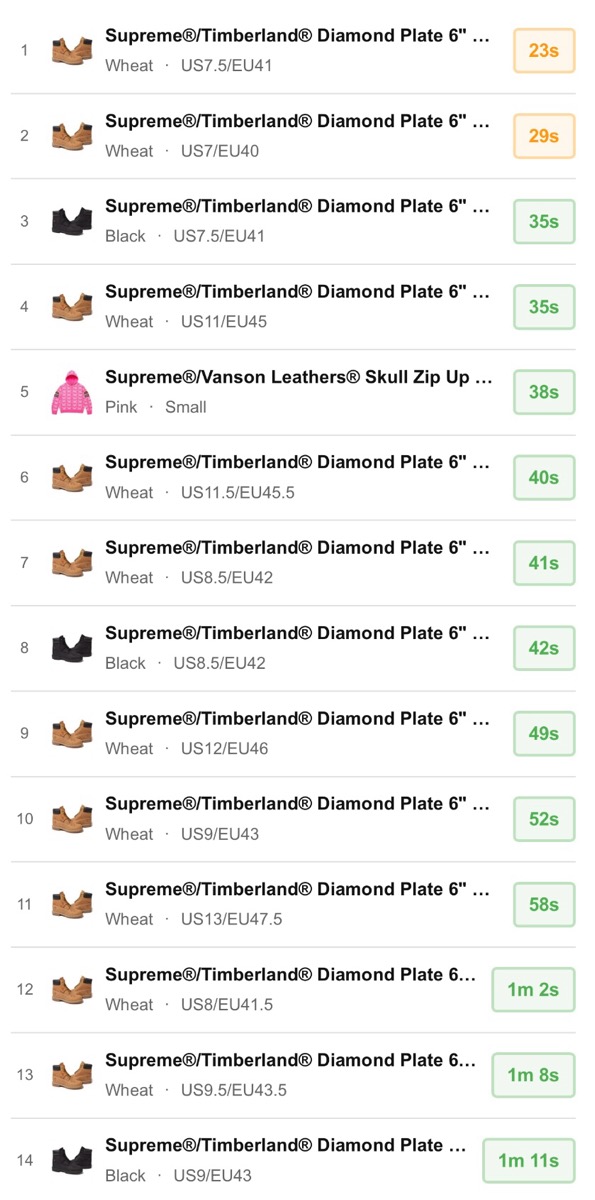This screenshot has width=595, height=1200.
Task: Open the Wheat US8.5/EU42 Timberland row
Action: pyautogui.click(x=297, y=563)
